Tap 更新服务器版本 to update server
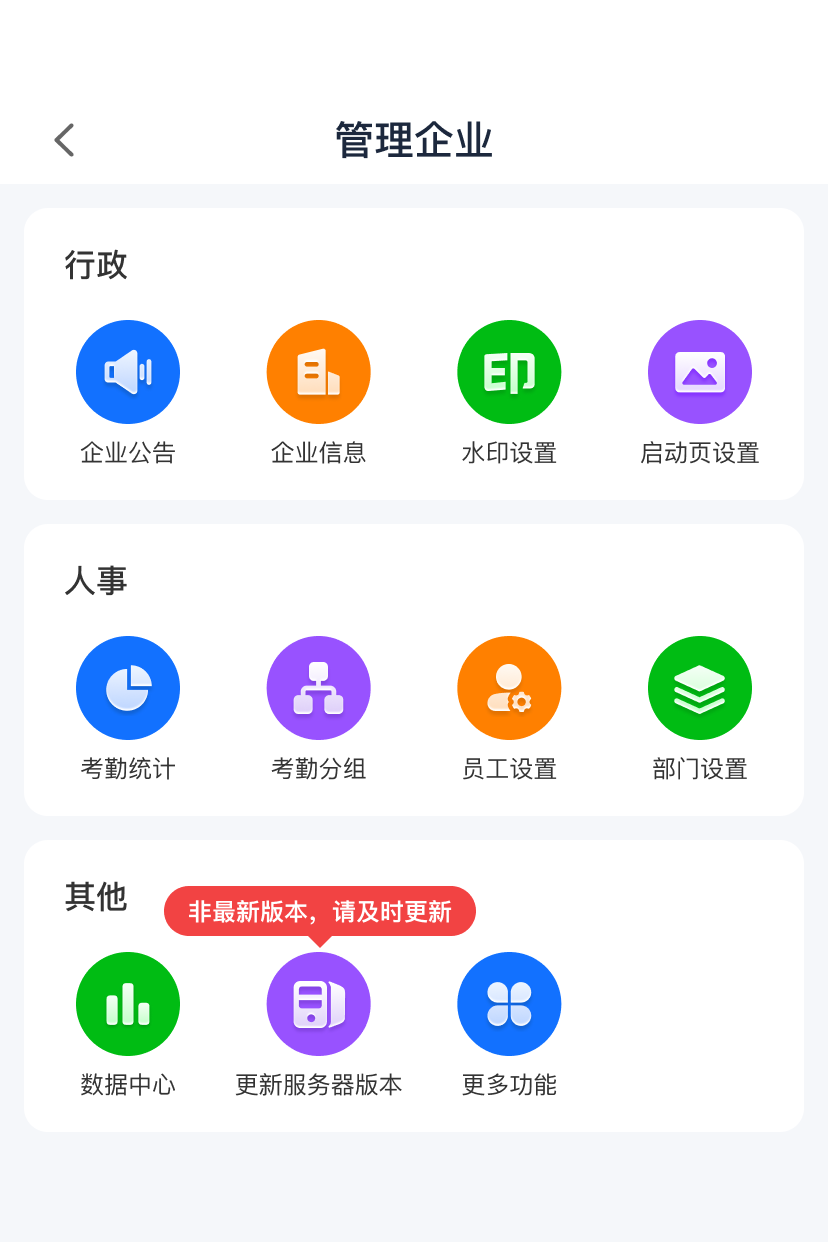This screenshot has width=828, height=1242. point(318,1004)
